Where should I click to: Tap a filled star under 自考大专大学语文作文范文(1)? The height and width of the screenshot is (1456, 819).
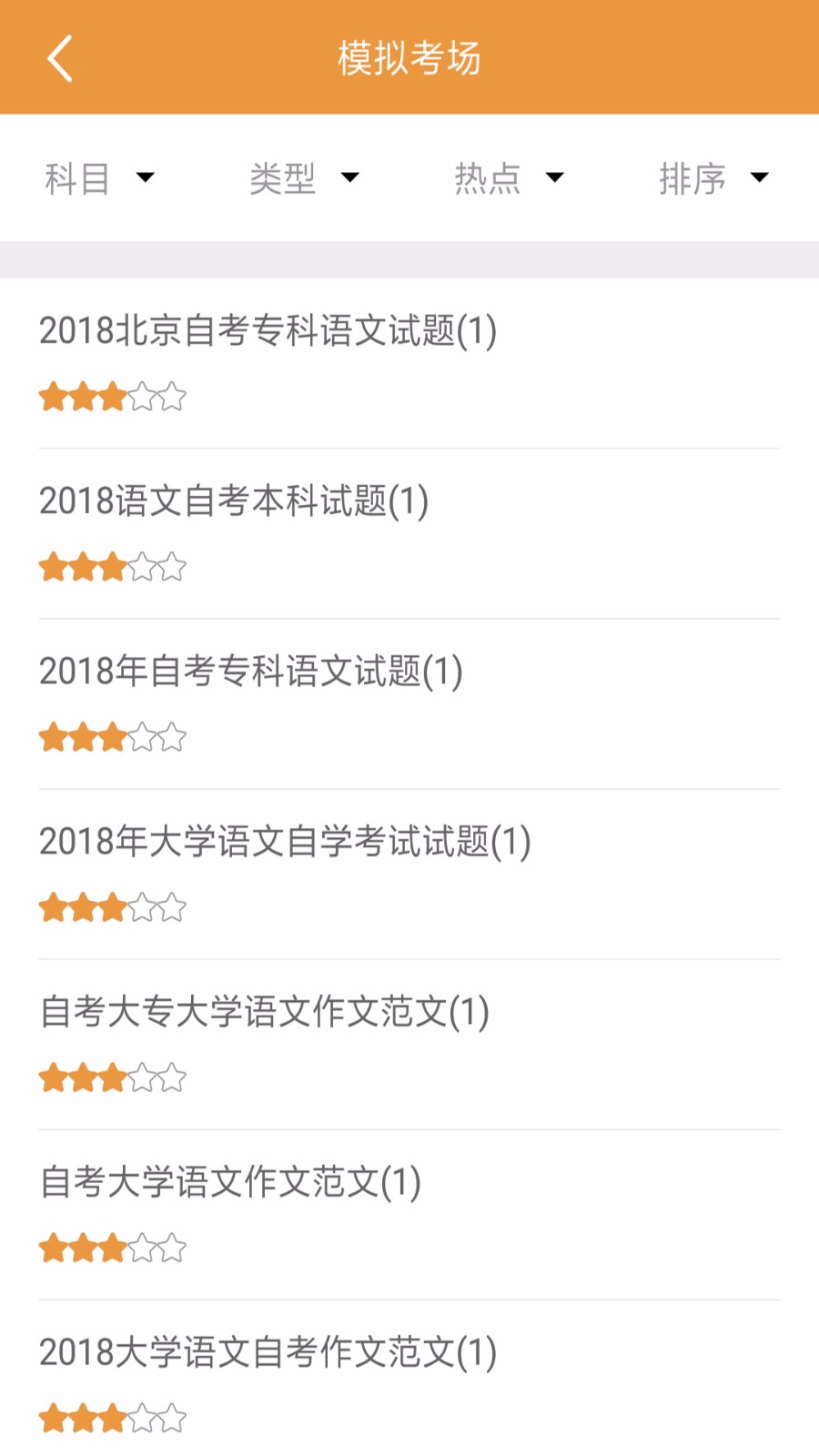(x=82, y=1077)
